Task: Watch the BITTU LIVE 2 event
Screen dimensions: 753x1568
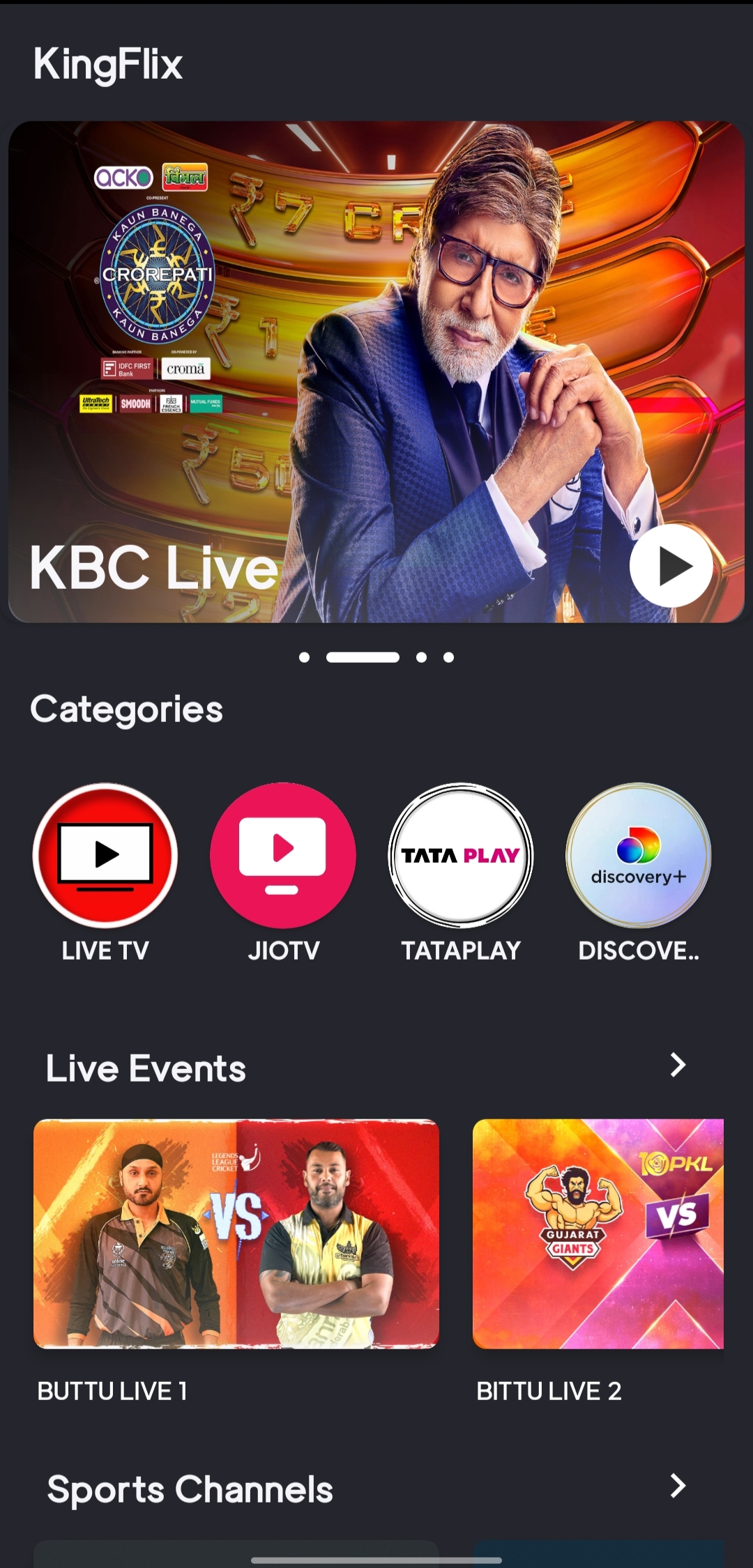Action: (598, 1233)
